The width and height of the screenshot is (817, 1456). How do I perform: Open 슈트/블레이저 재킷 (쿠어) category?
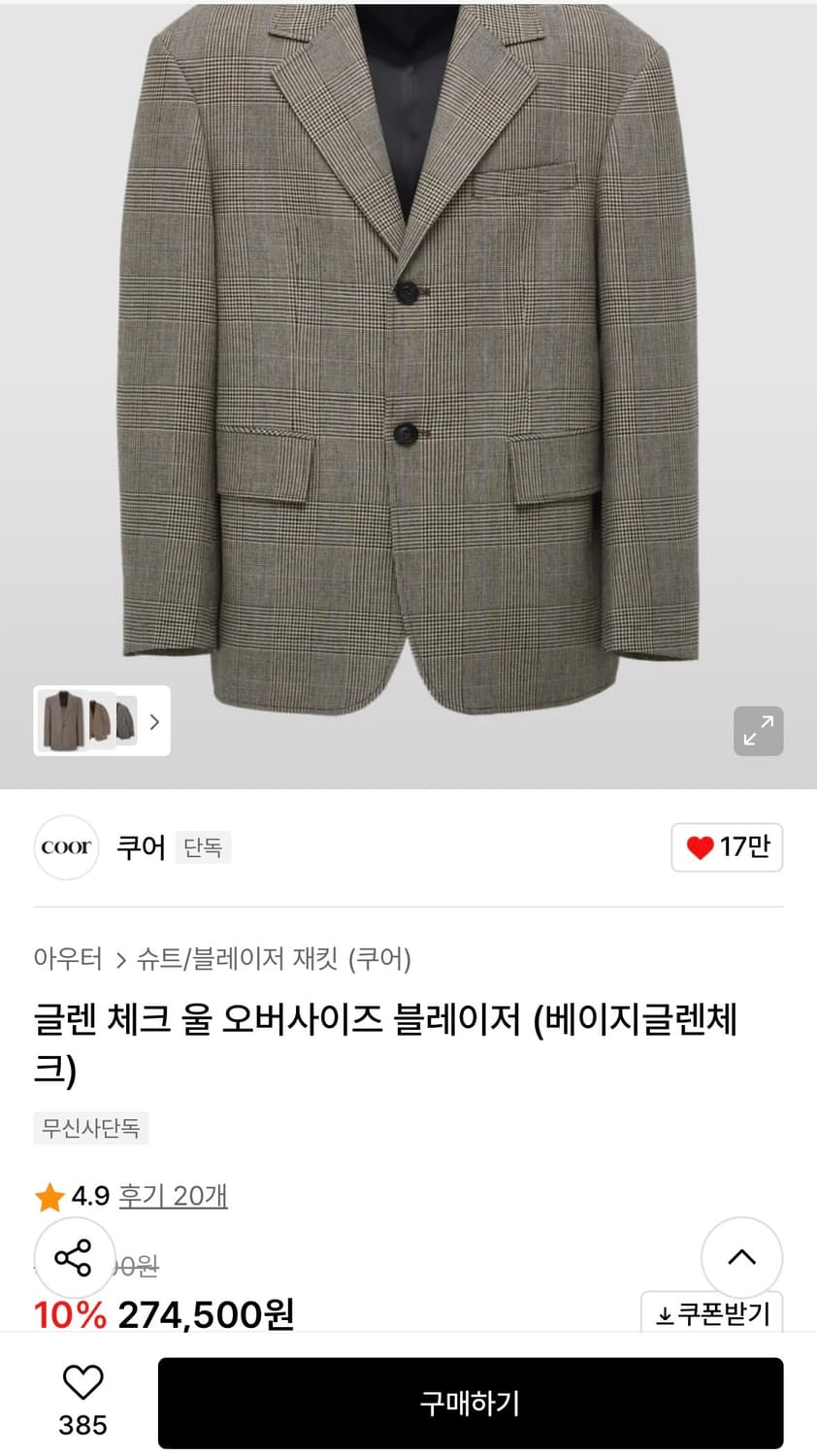click(274, 959)
